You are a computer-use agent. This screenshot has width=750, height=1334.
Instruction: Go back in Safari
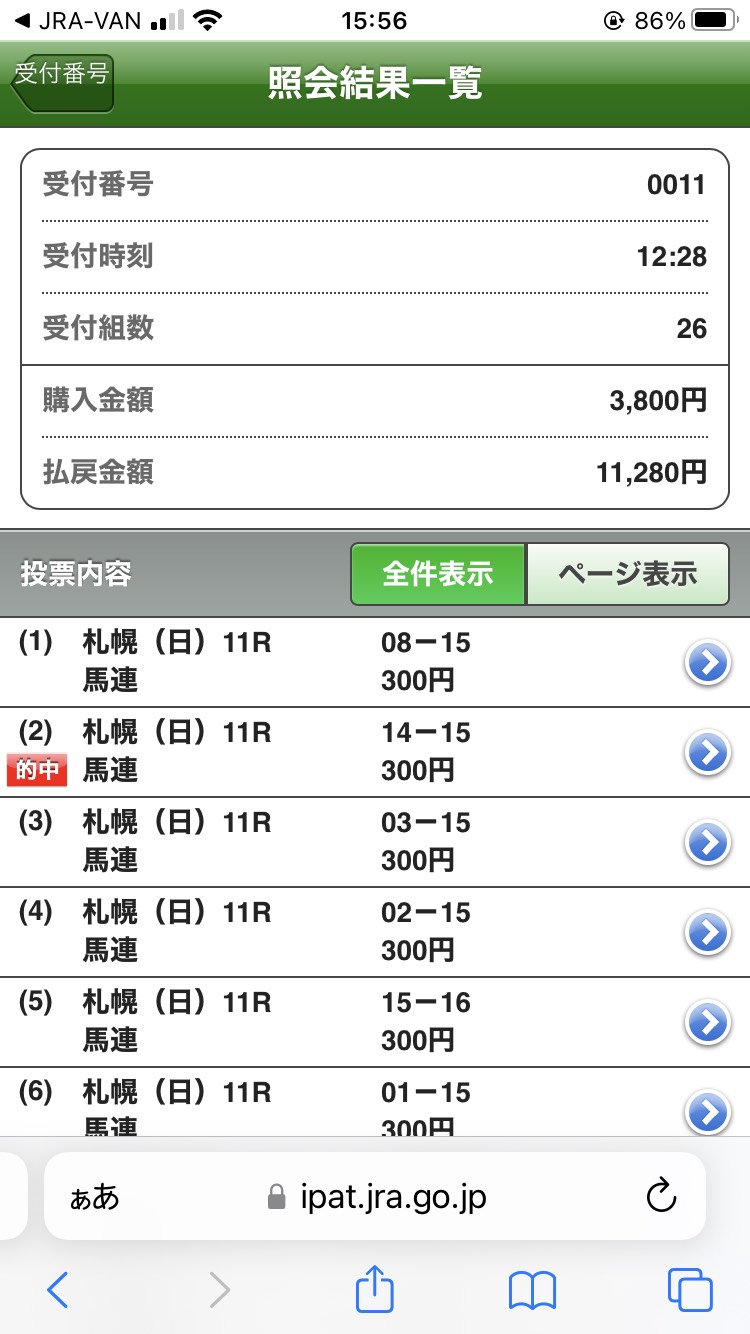pyautogui.click(x=58, y=1291)
